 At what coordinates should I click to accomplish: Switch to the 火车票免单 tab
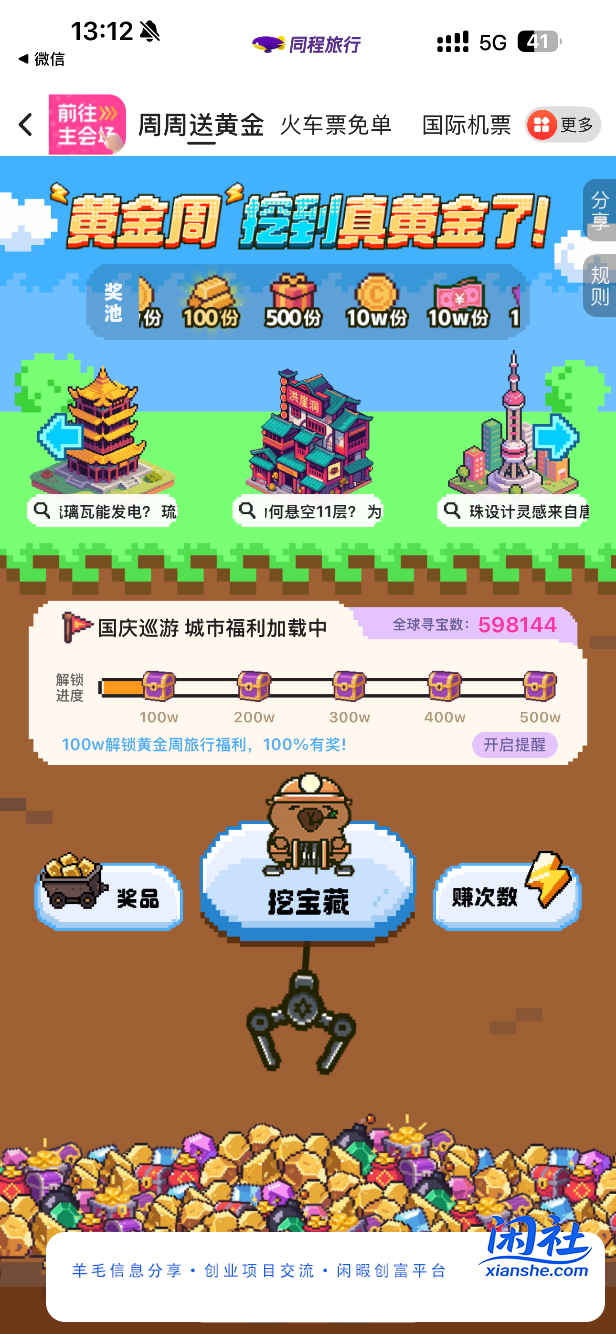(335, 125)
